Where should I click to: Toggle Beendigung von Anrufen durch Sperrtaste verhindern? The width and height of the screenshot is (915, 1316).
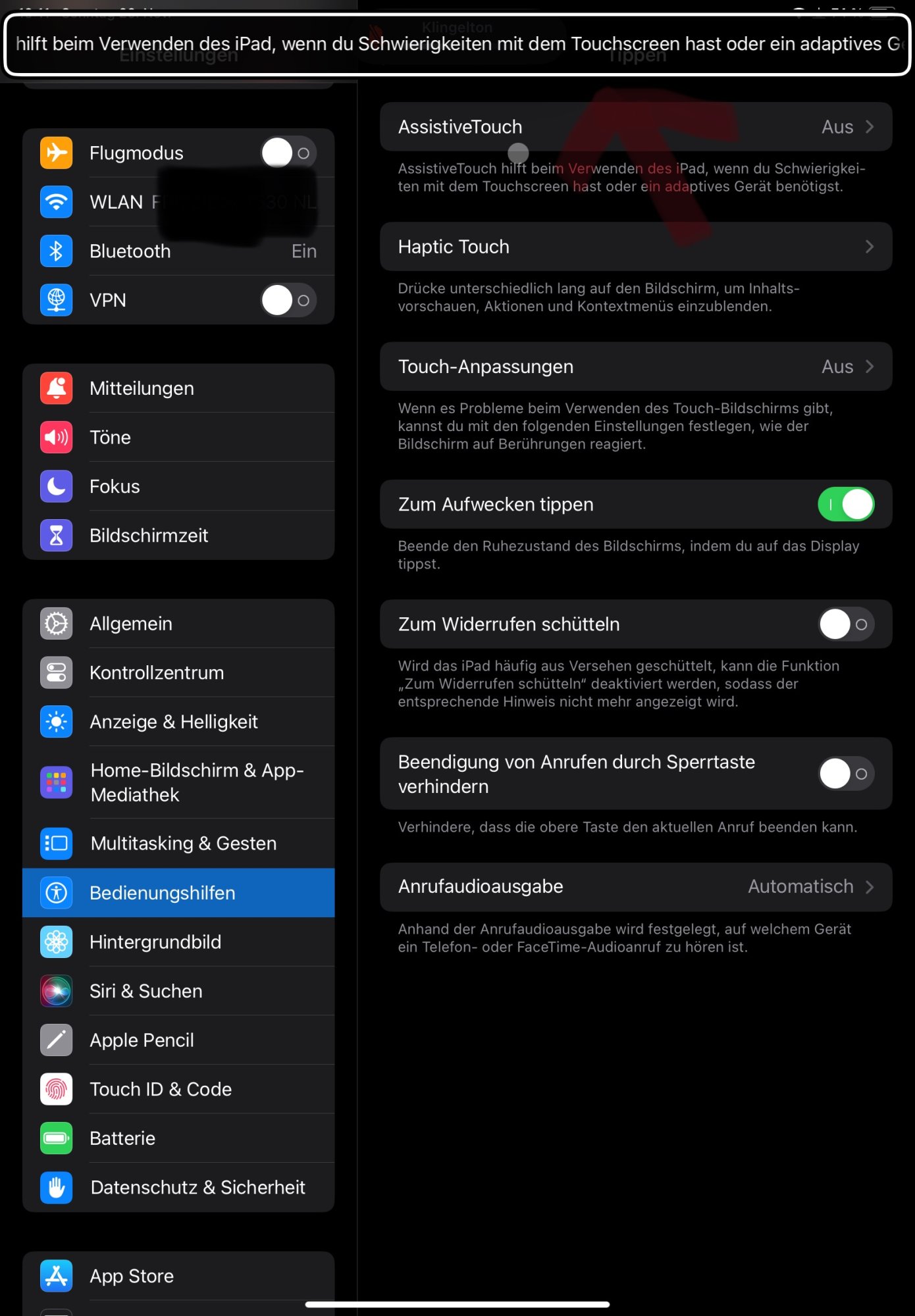coord(846,774)
